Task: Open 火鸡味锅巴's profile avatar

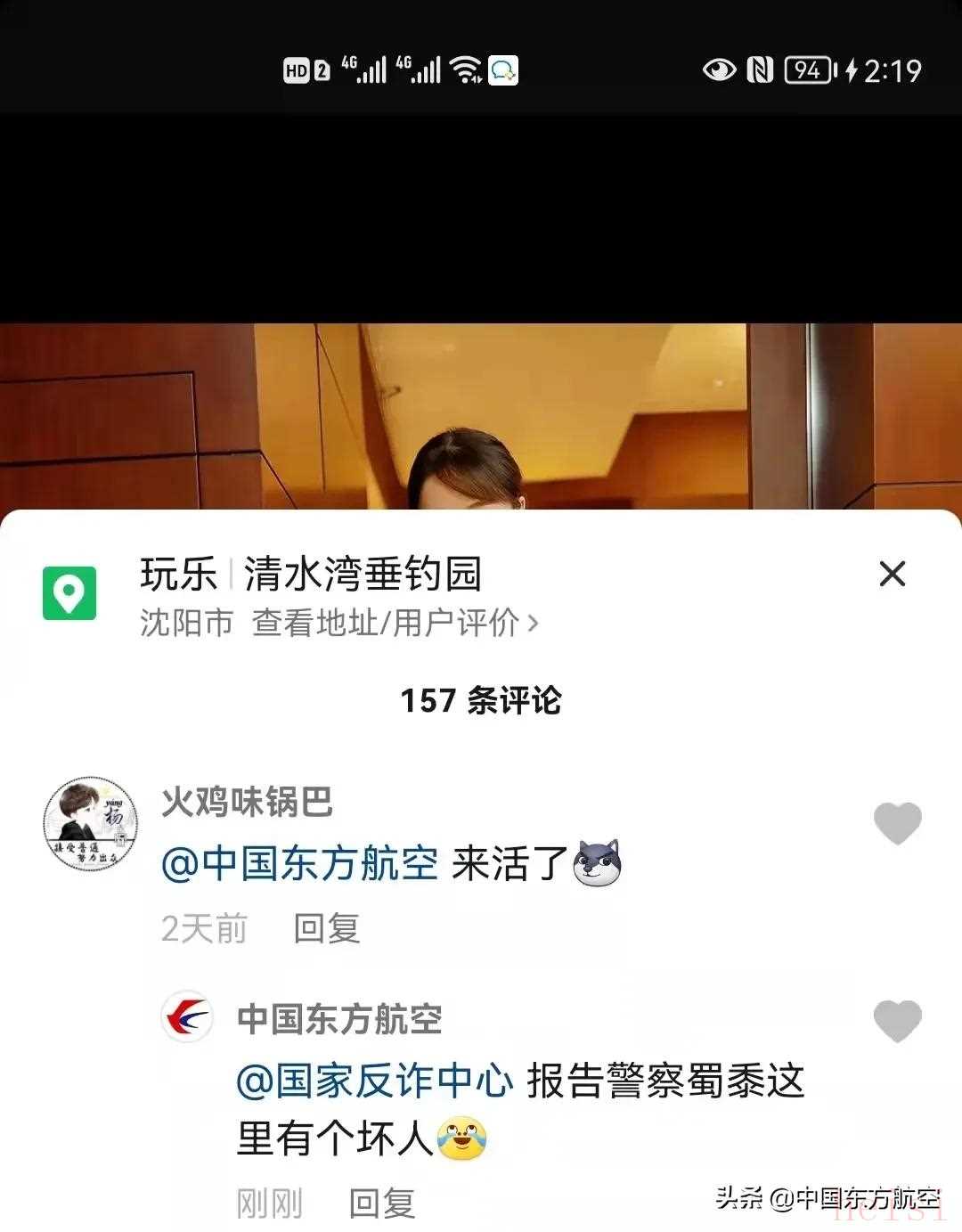Action: pos(91,824)
